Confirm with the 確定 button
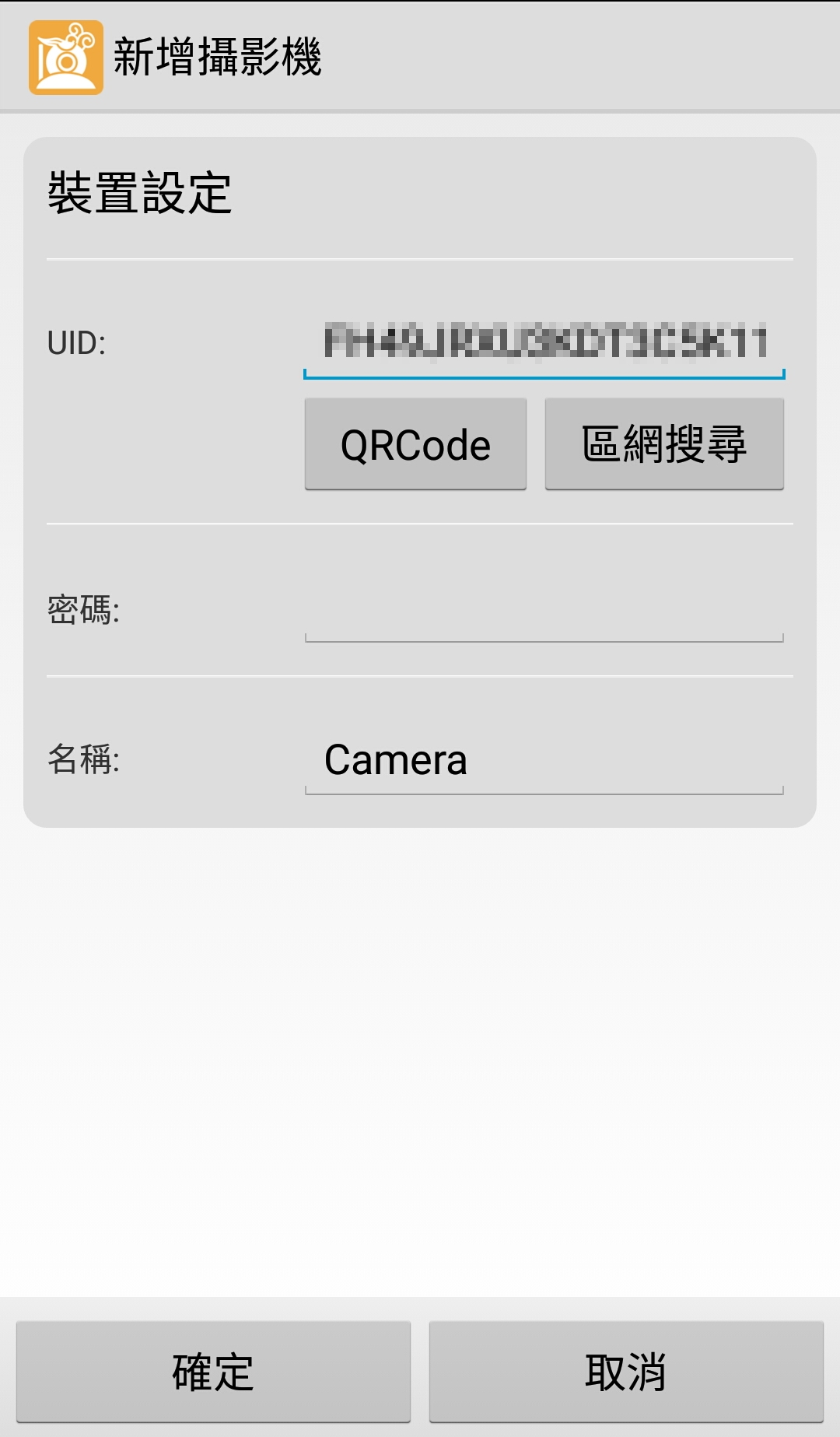The height and width of the screenshot is (1437, 840). pos(213,1372)
